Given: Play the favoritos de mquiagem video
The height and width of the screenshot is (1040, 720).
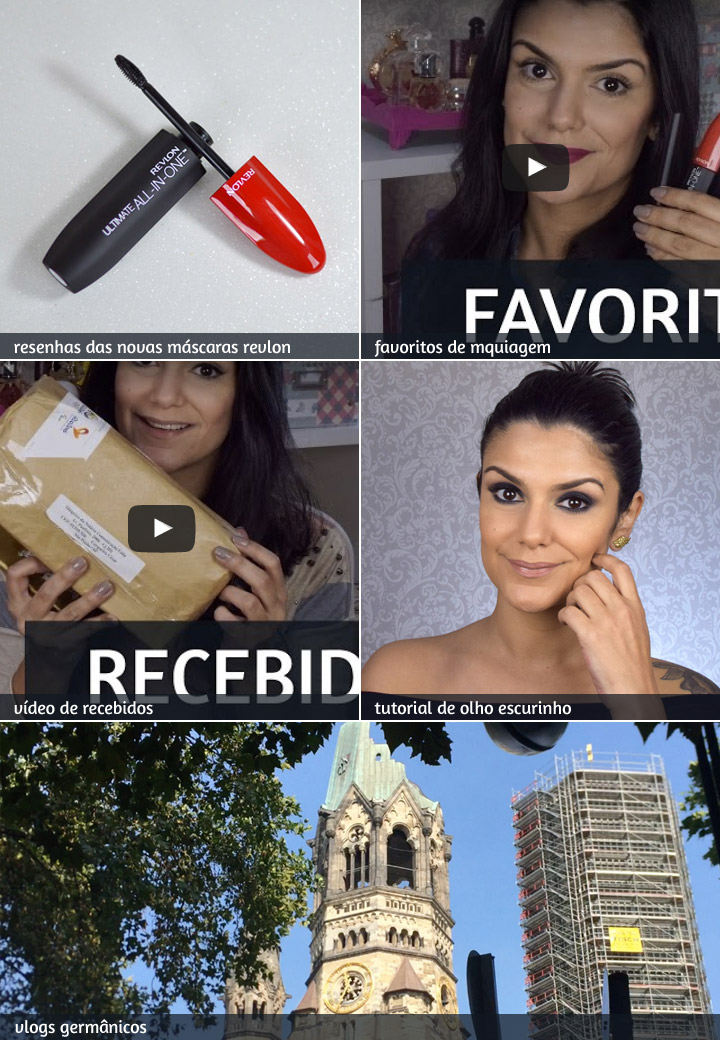Looking at the screenshot, I should pos(535,168).
